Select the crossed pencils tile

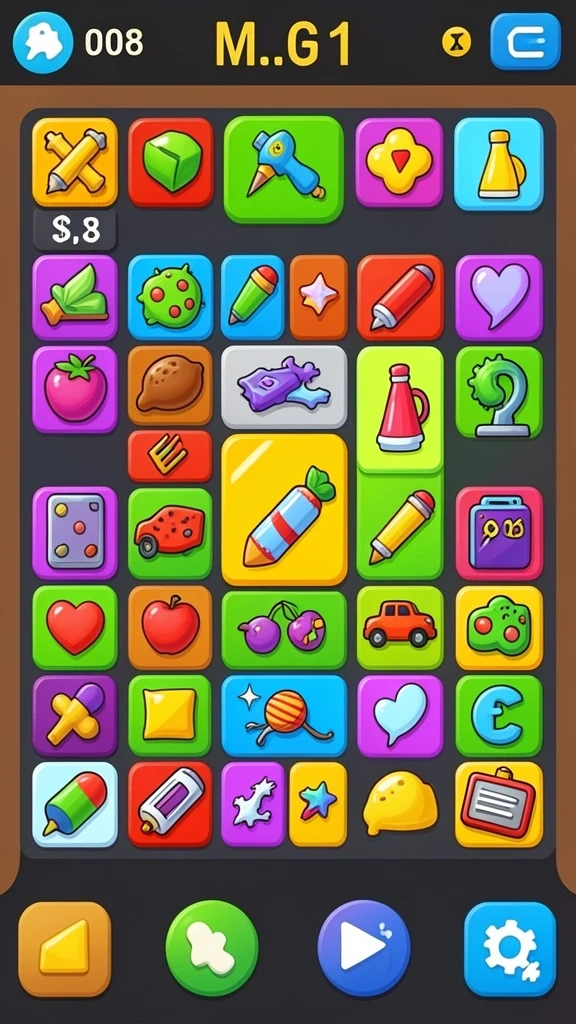75,162
